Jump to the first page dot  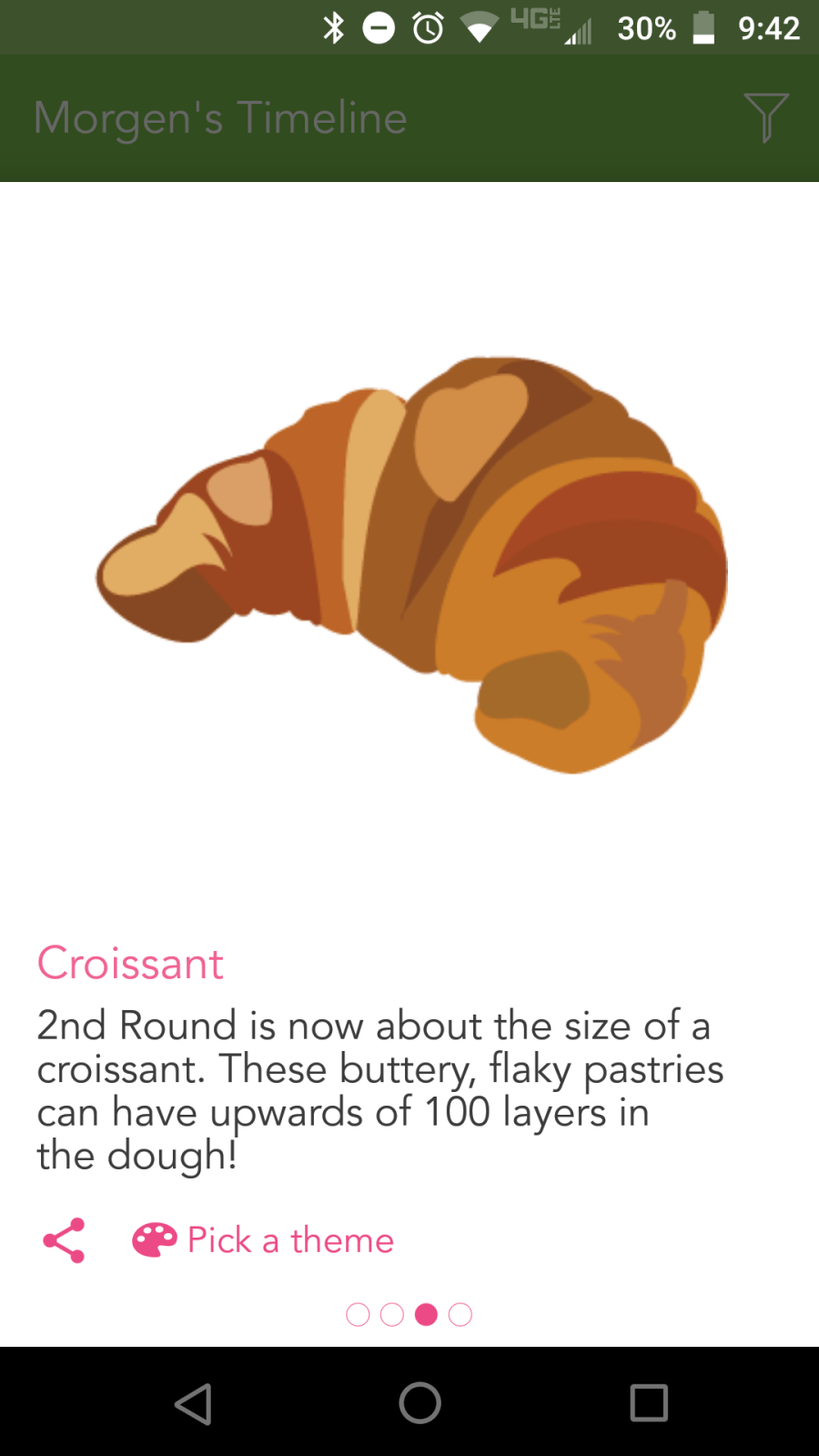click(x=358, y=1315)
